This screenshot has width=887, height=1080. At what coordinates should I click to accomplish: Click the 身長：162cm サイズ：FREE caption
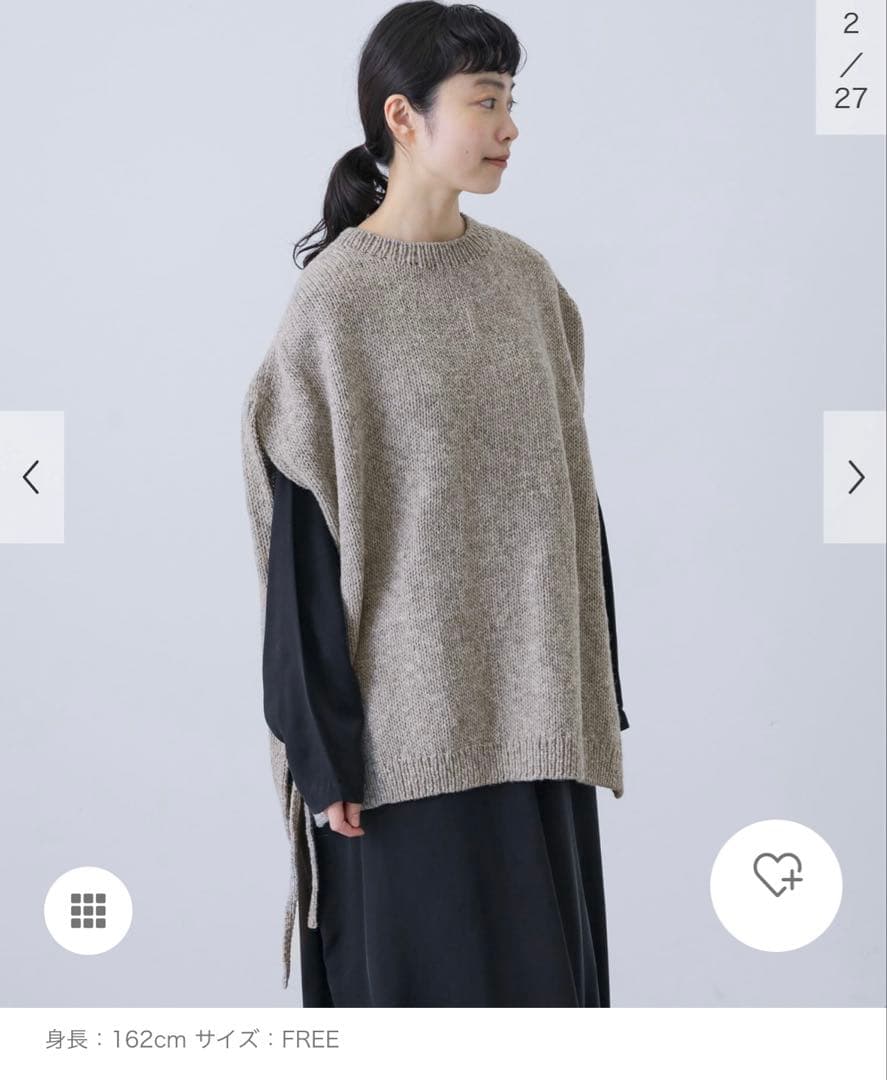click(x=188, y=1037)
